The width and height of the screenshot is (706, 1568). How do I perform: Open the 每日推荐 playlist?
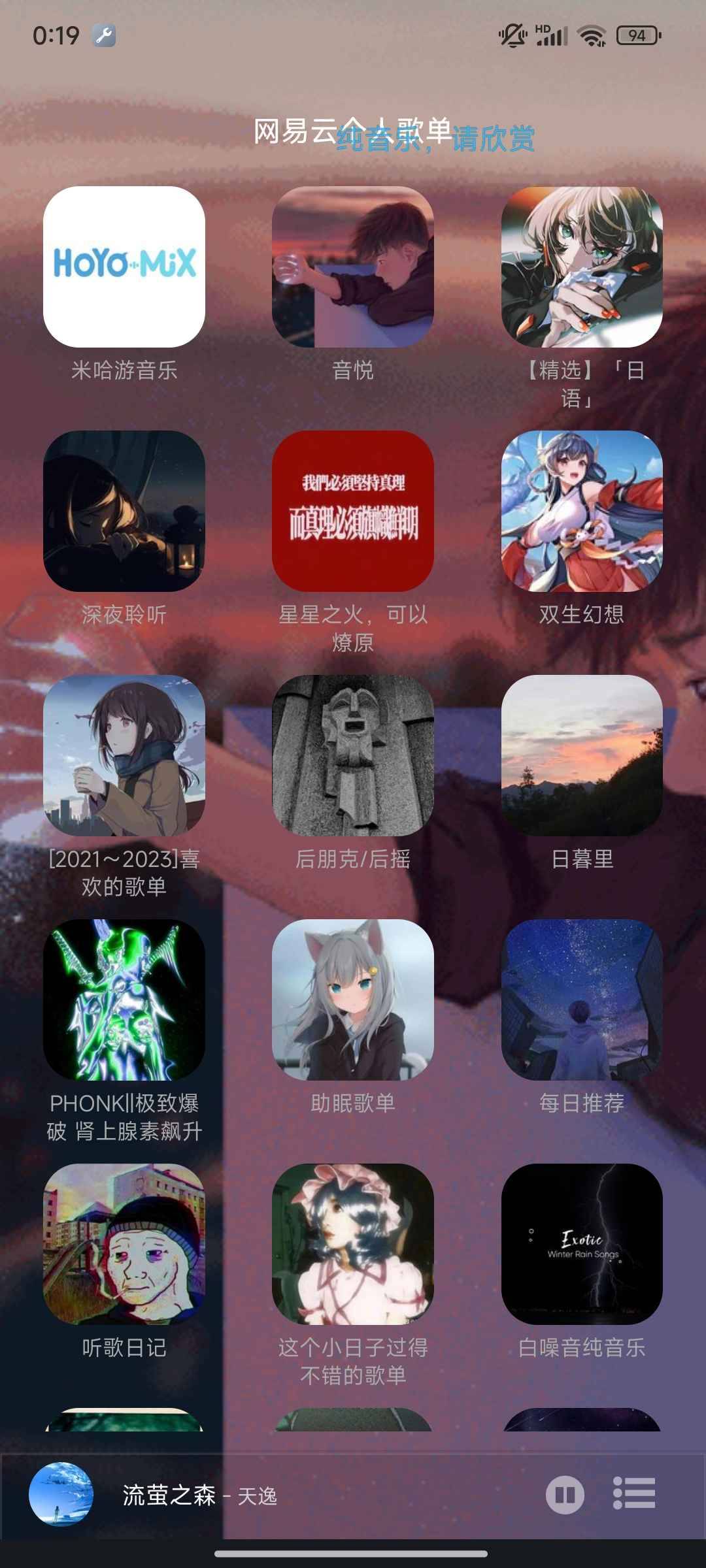(x=582, y=1000)
